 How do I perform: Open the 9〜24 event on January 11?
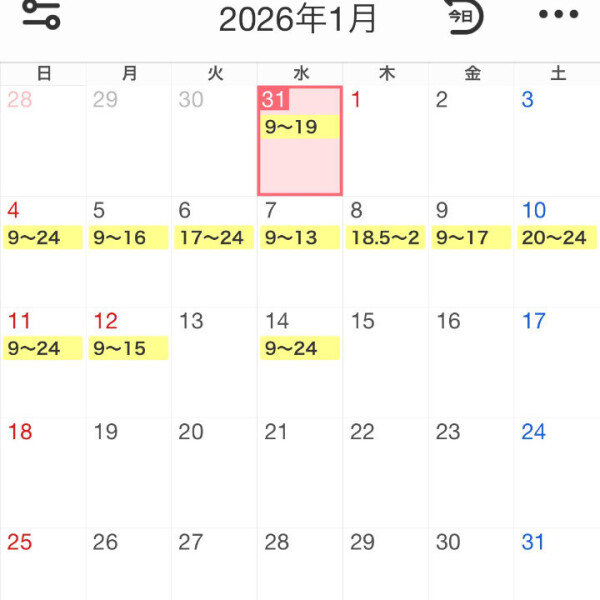pos(43,348)
